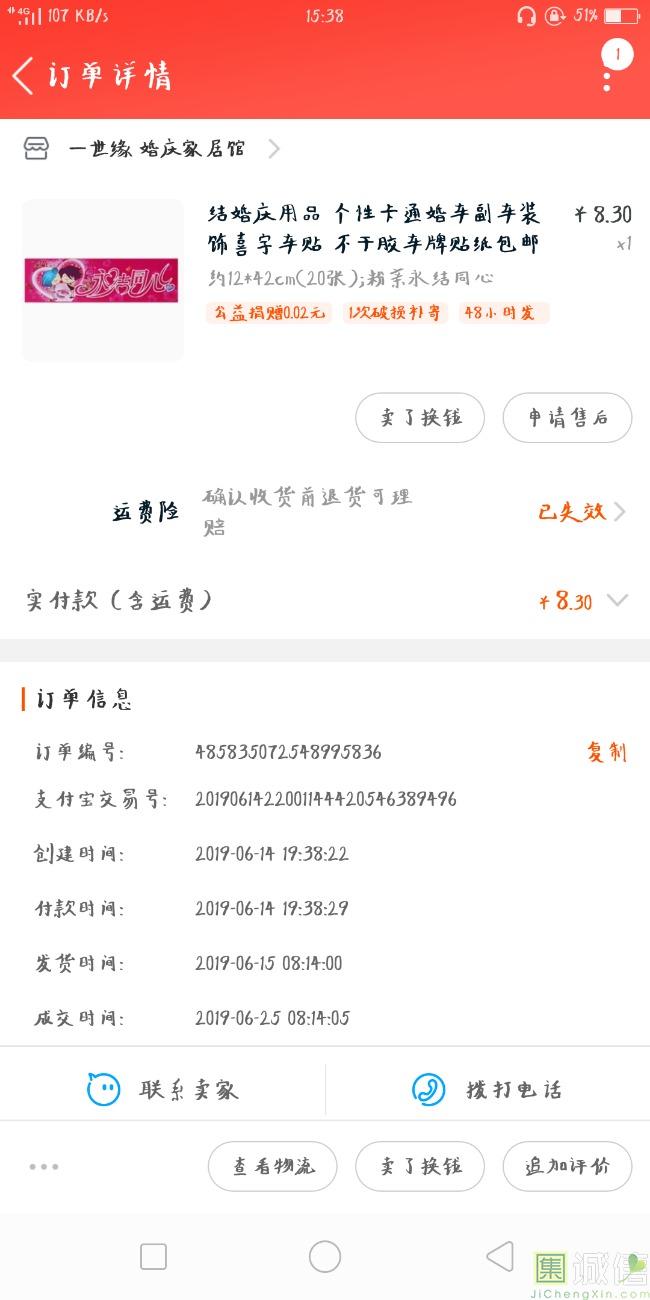Tap 申请售后 to request after-sales service
The width and height of the screenshot is (650, 1300).
tap(567, 418)
